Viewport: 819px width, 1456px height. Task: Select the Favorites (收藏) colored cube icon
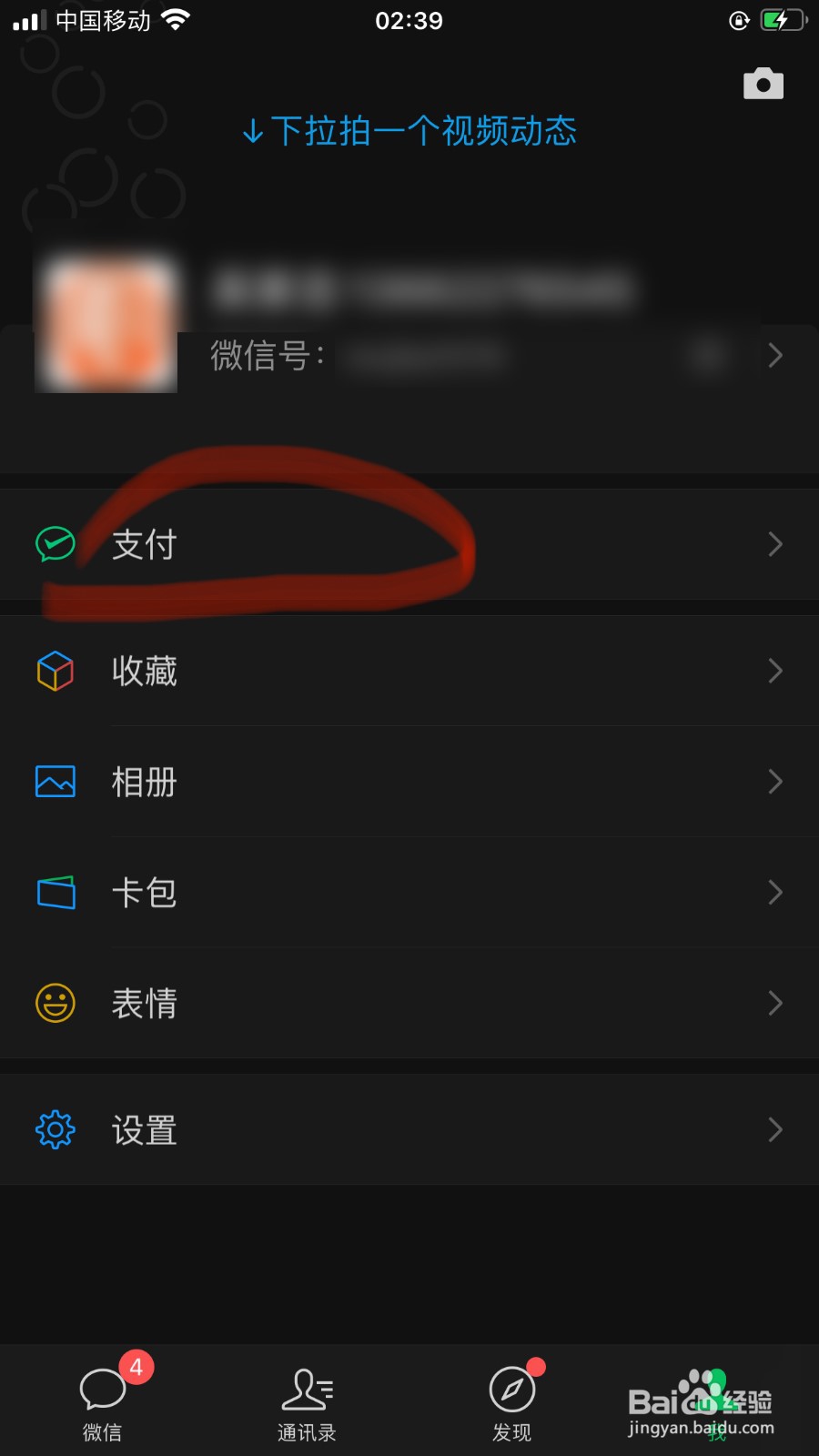[55, 672]
